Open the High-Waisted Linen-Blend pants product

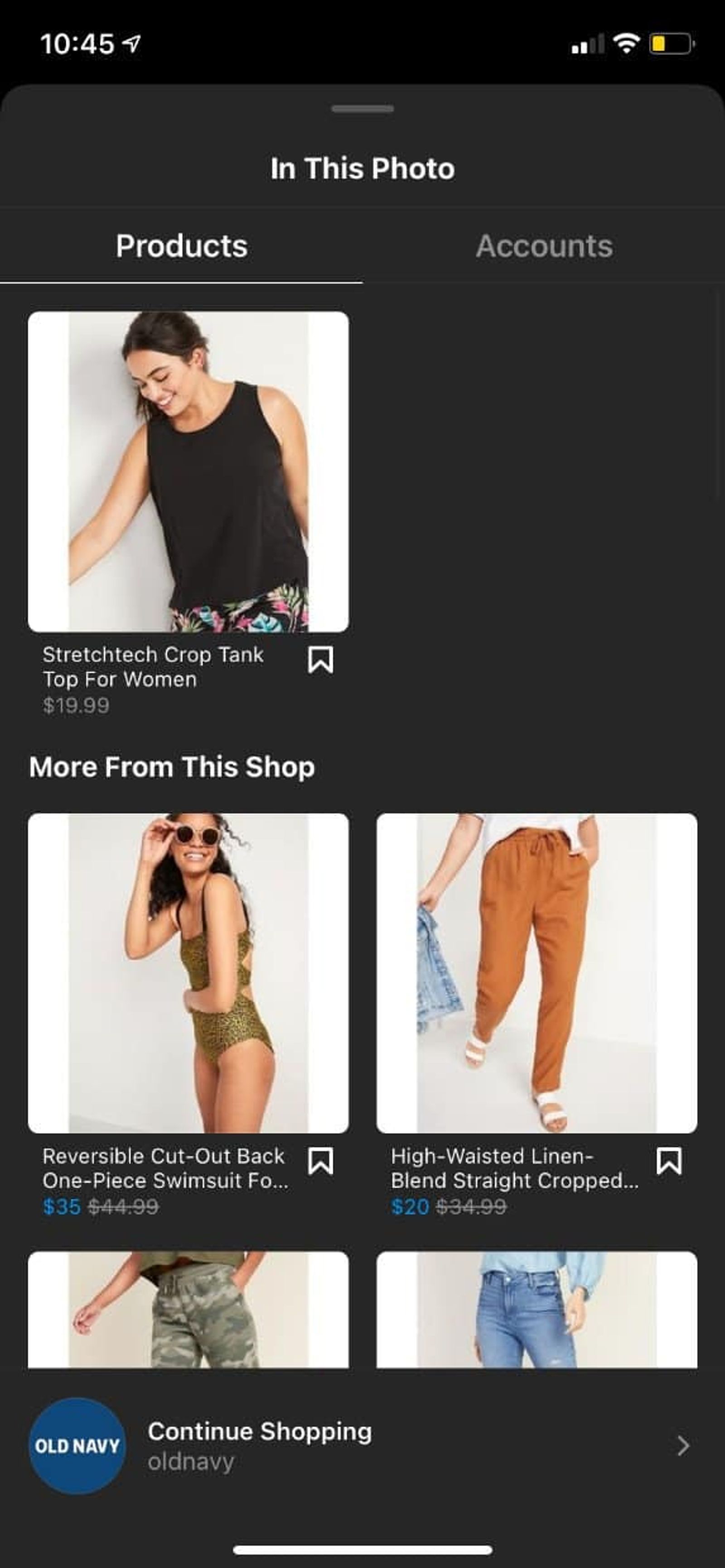[536, 973]
